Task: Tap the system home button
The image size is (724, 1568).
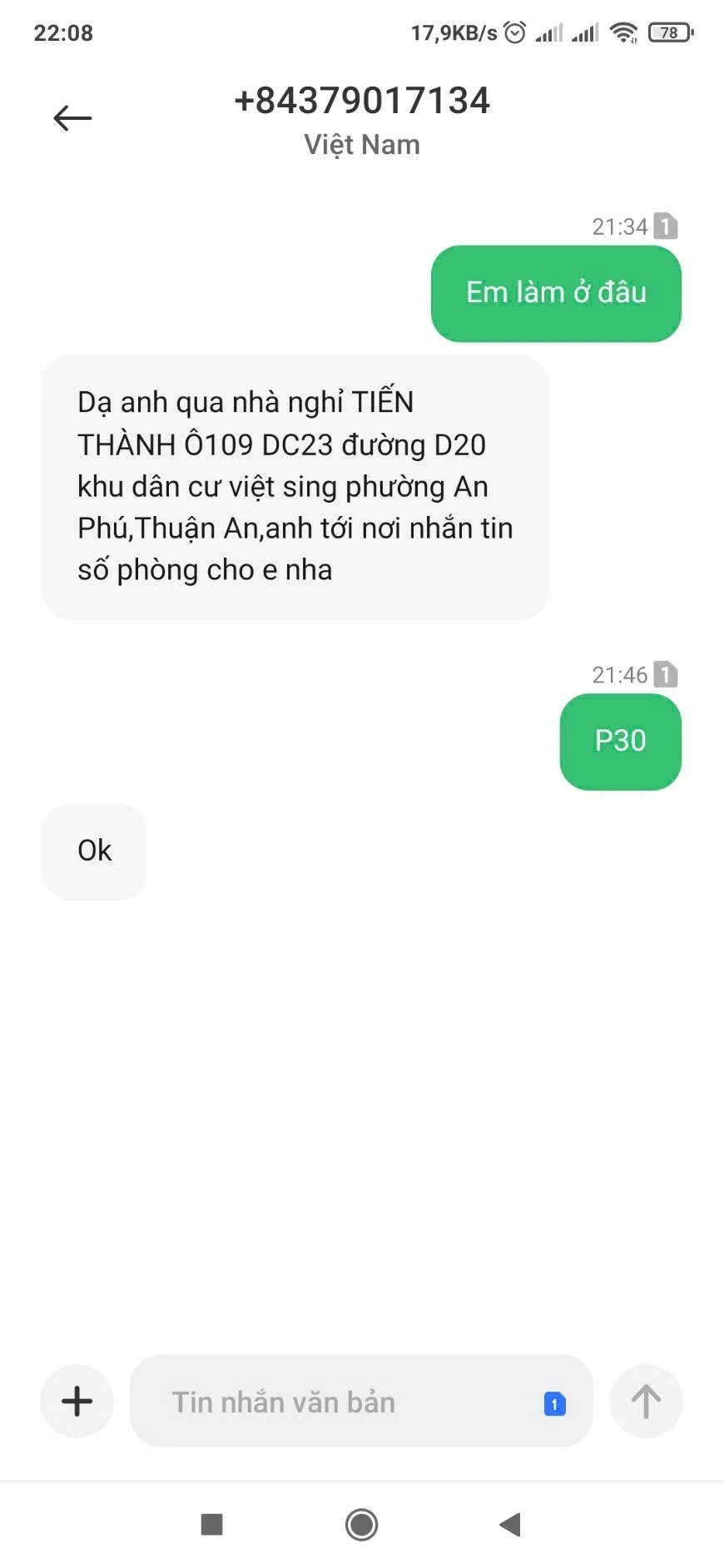Action: point(362,1525)
